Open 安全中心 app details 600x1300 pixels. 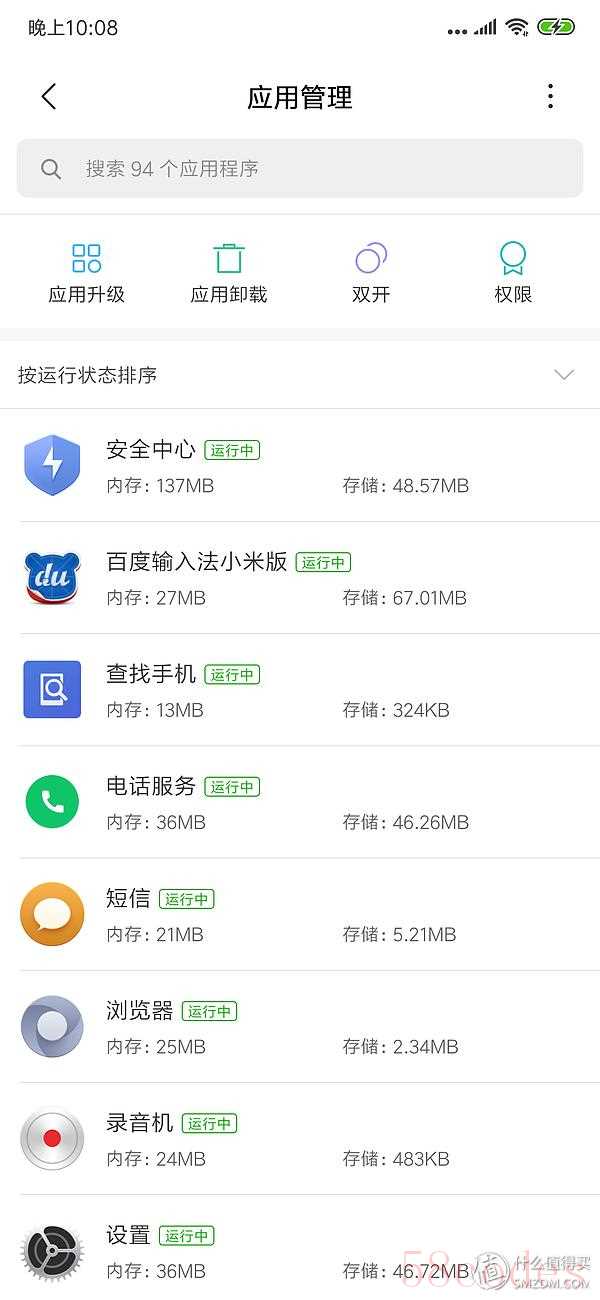[x=300, y=466]
